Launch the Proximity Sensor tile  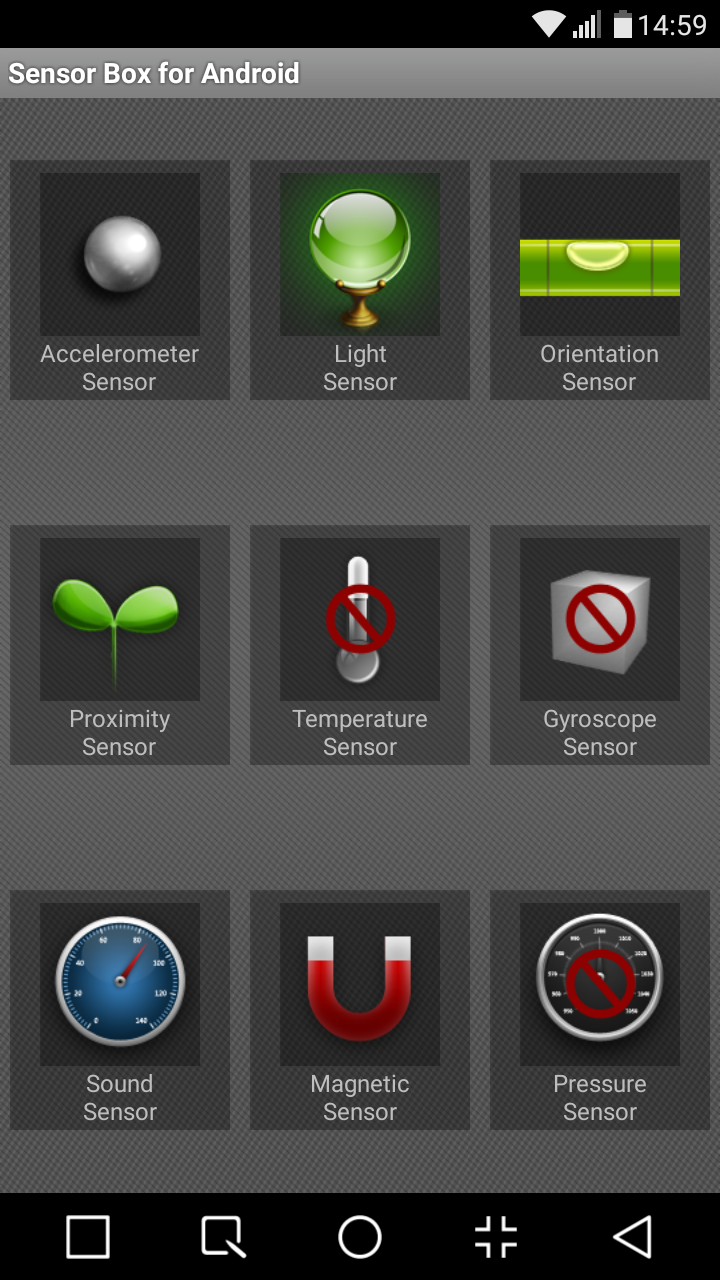pos(120,645)
